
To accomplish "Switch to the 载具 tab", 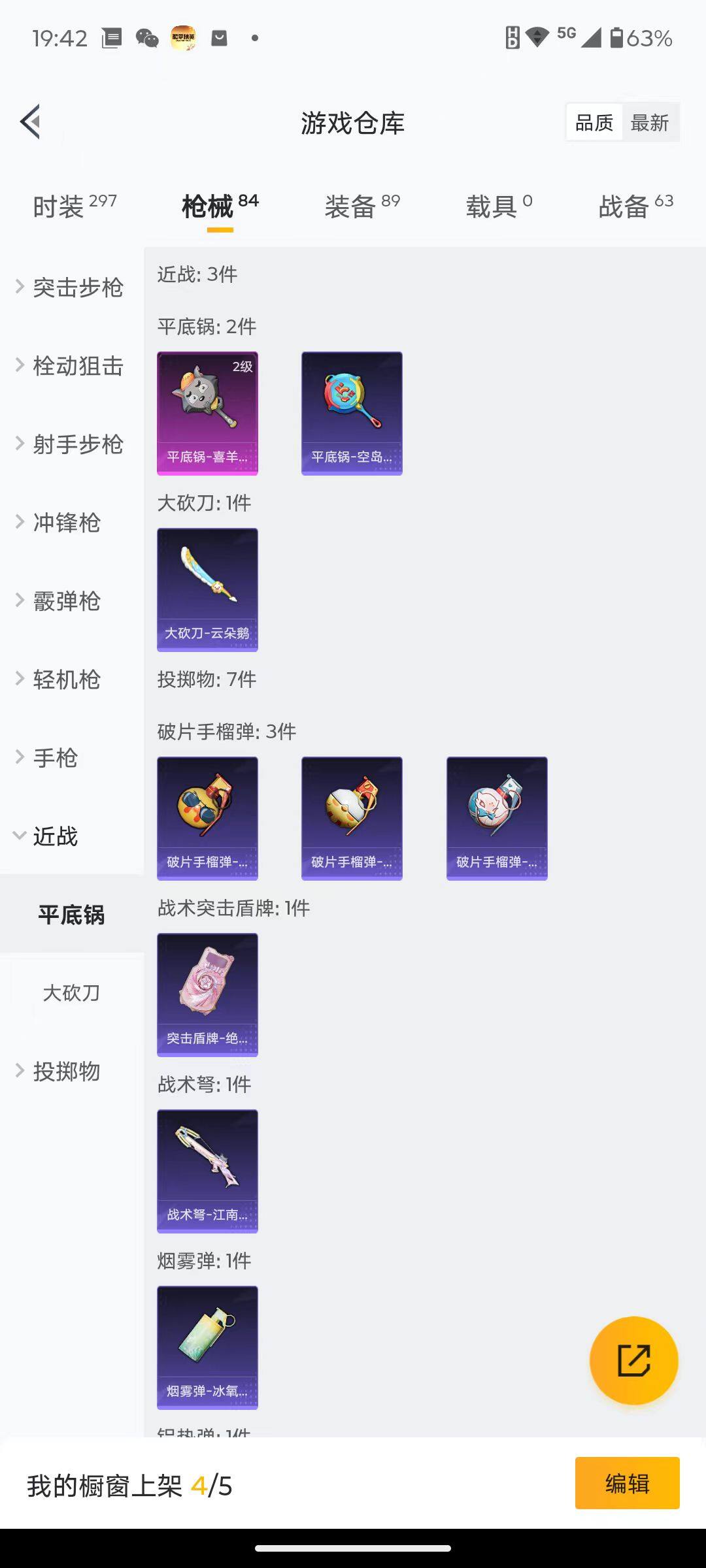I will point(499,206).
